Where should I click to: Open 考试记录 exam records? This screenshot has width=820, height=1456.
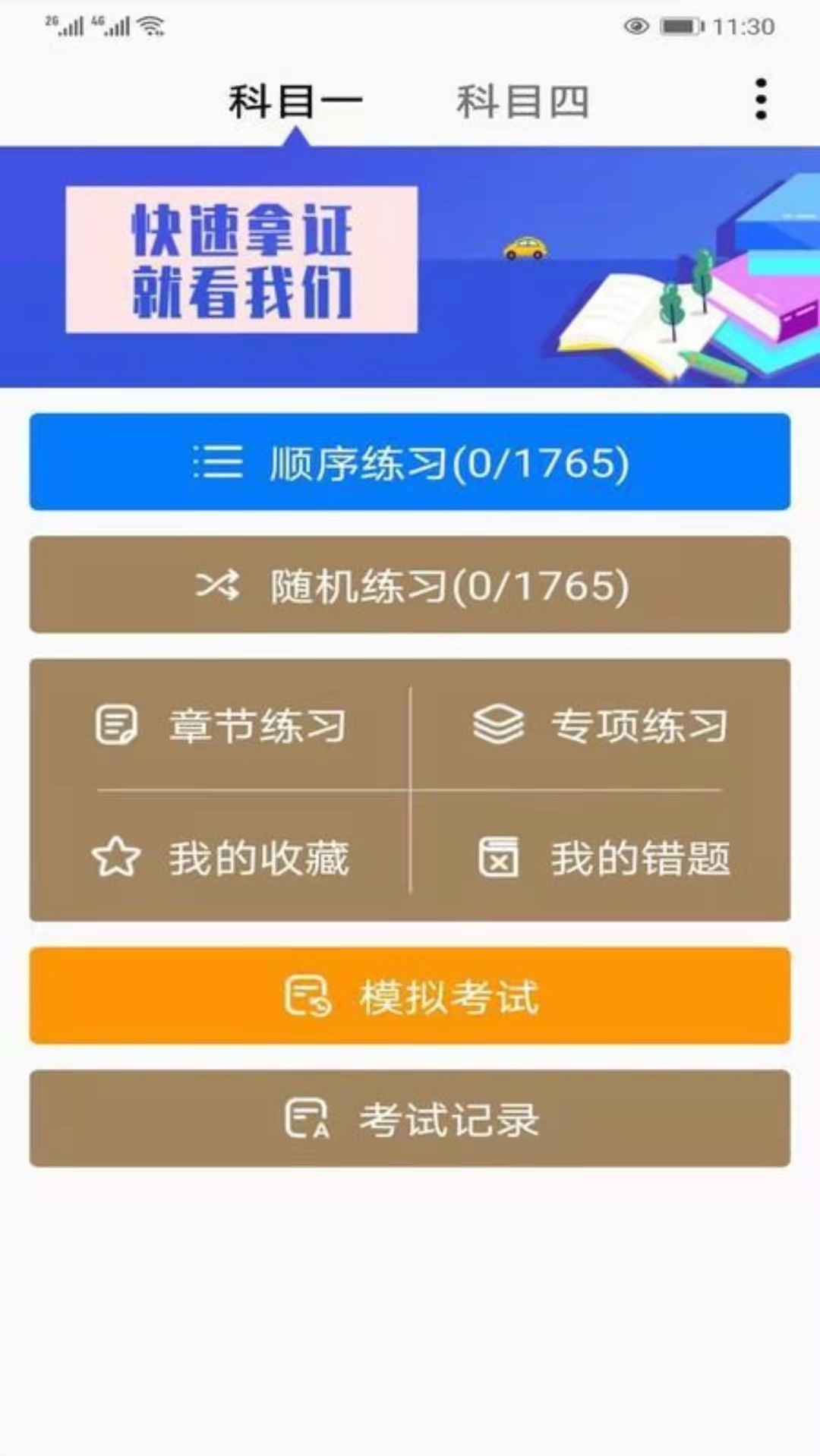410,1118
